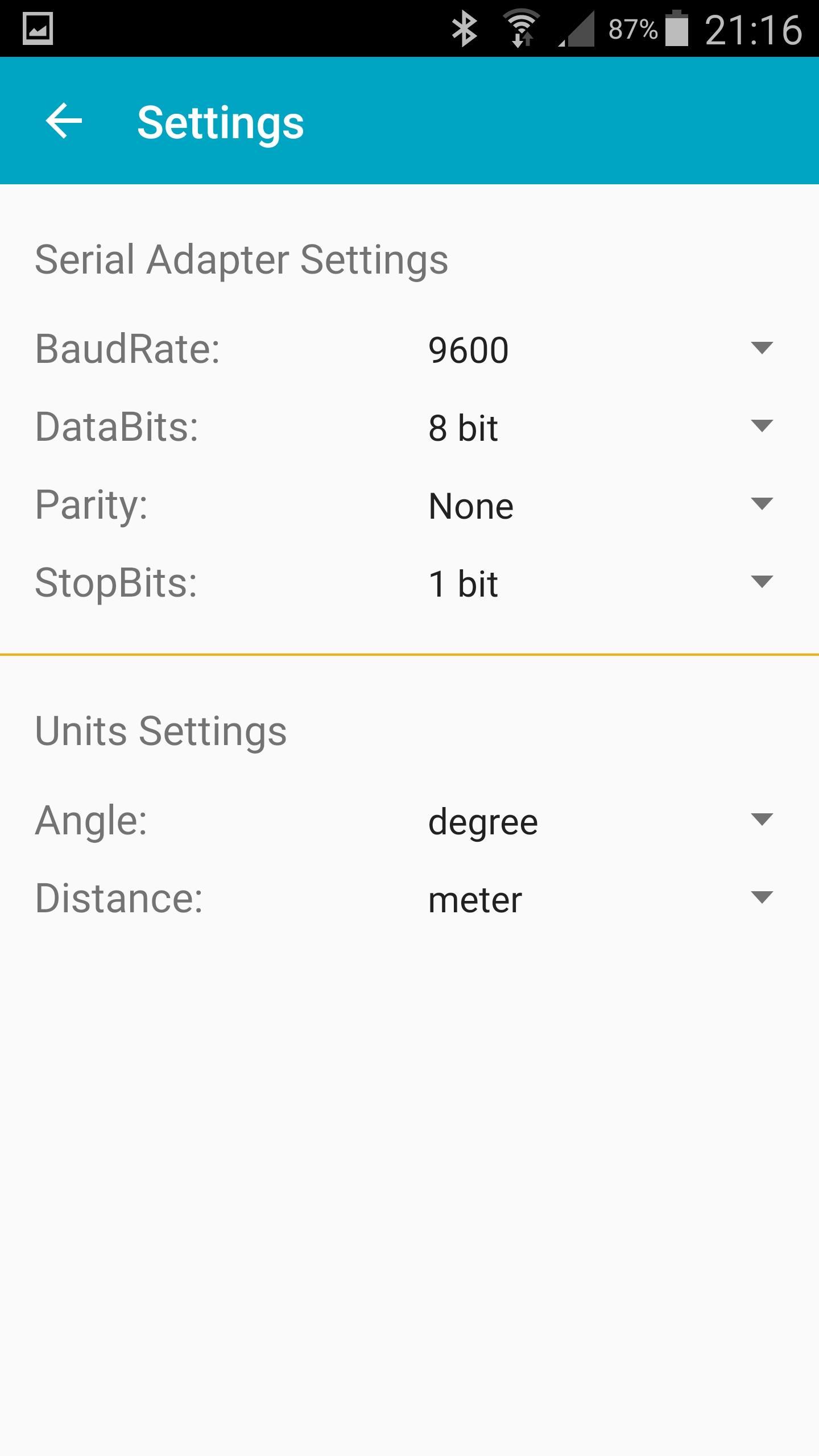Tap the Units Settings section header

pyautogui.click(x=161, y=732)
